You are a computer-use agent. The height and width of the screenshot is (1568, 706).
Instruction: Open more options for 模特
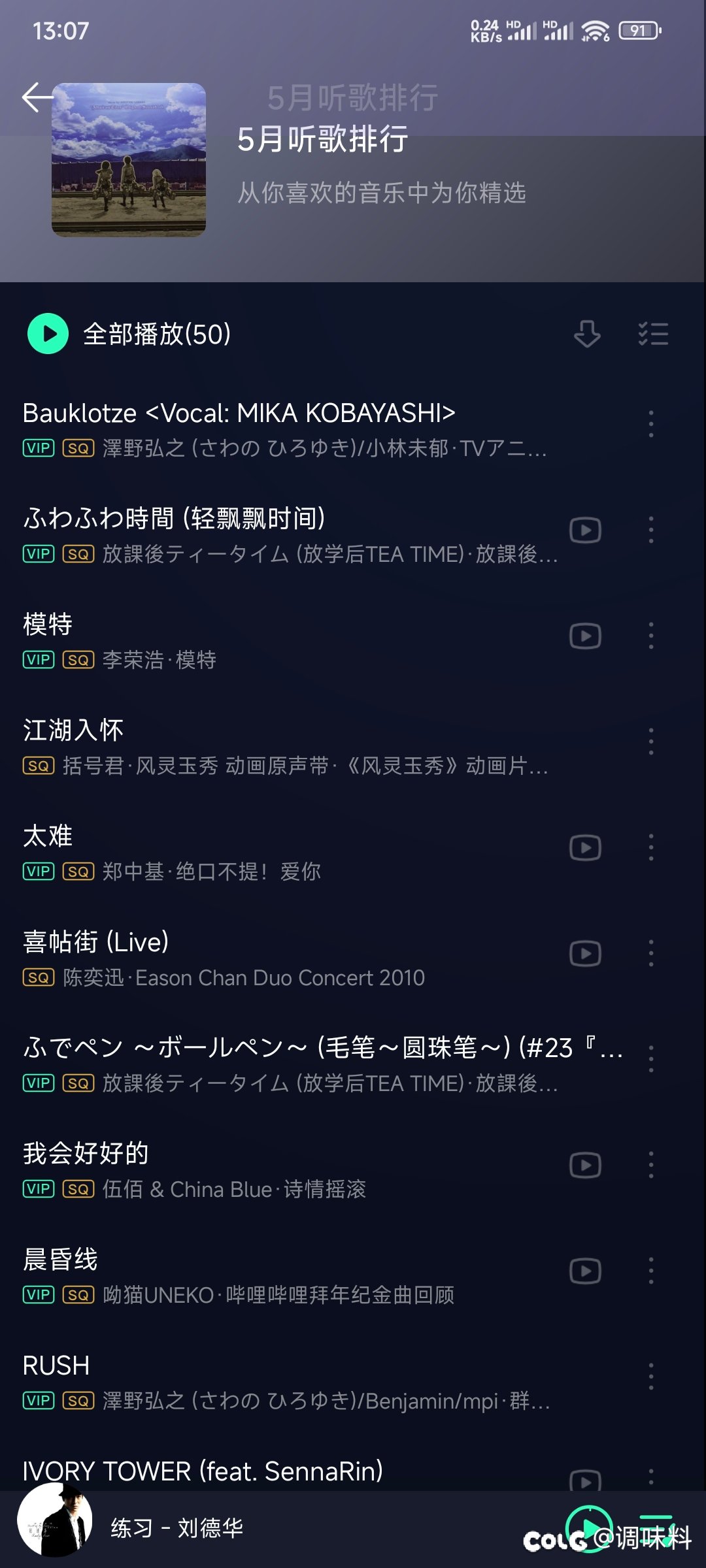(x=651, y=636)
